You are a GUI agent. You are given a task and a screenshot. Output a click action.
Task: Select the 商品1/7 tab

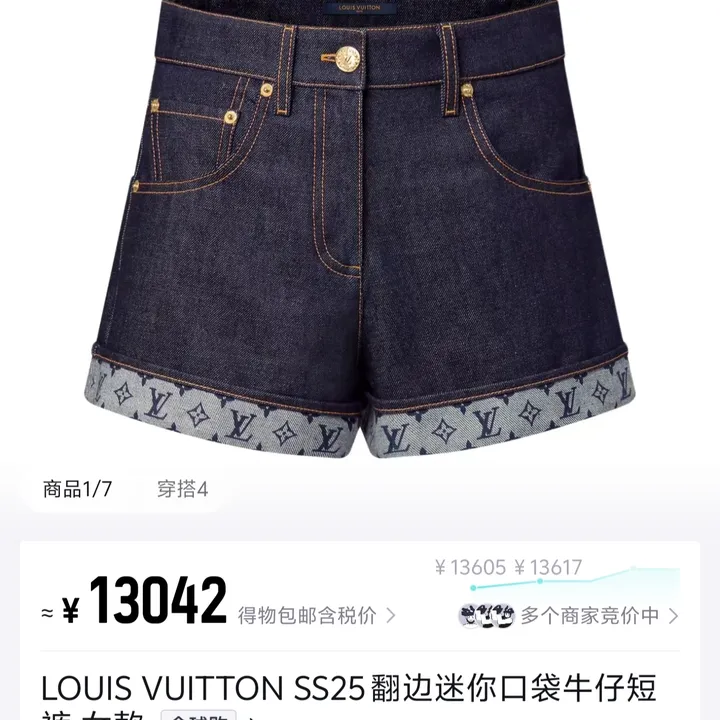[x=77, y=490]
